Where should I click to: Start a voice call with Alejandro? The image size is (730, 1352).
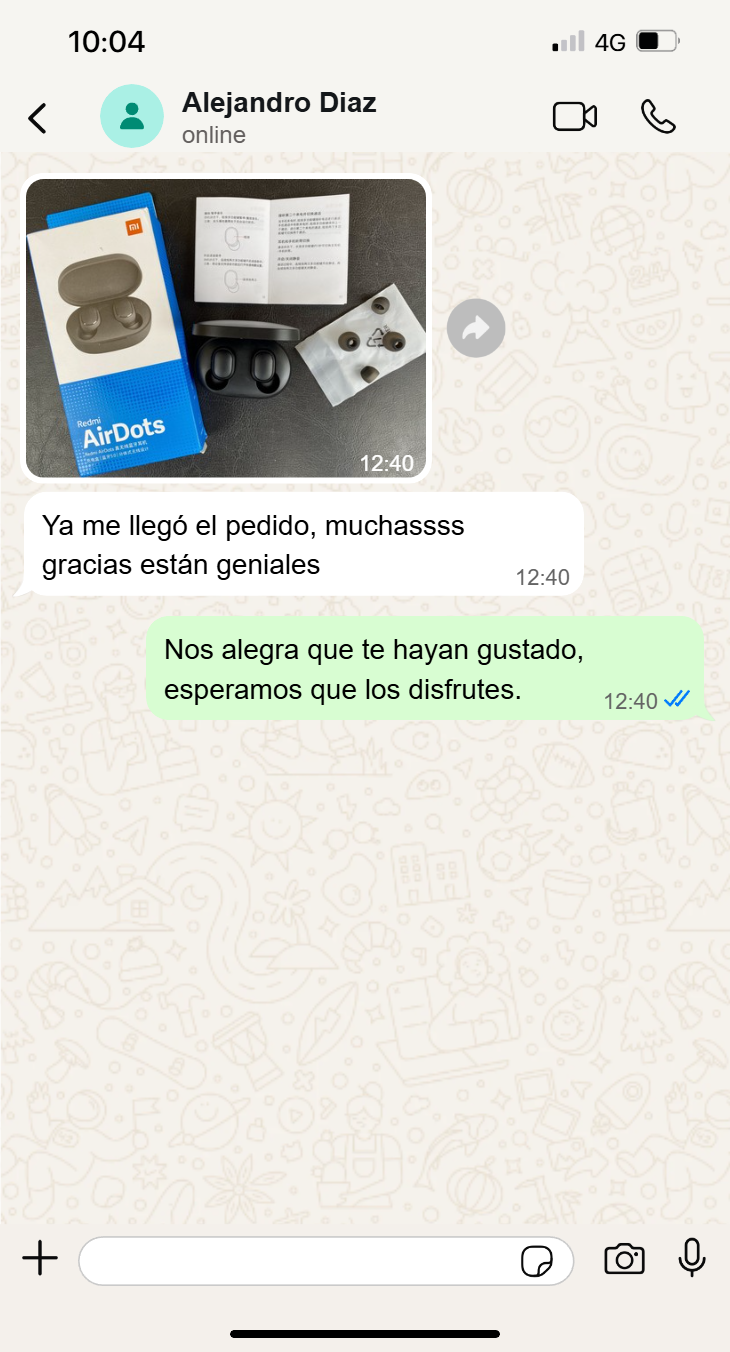(x=658, y=117)
